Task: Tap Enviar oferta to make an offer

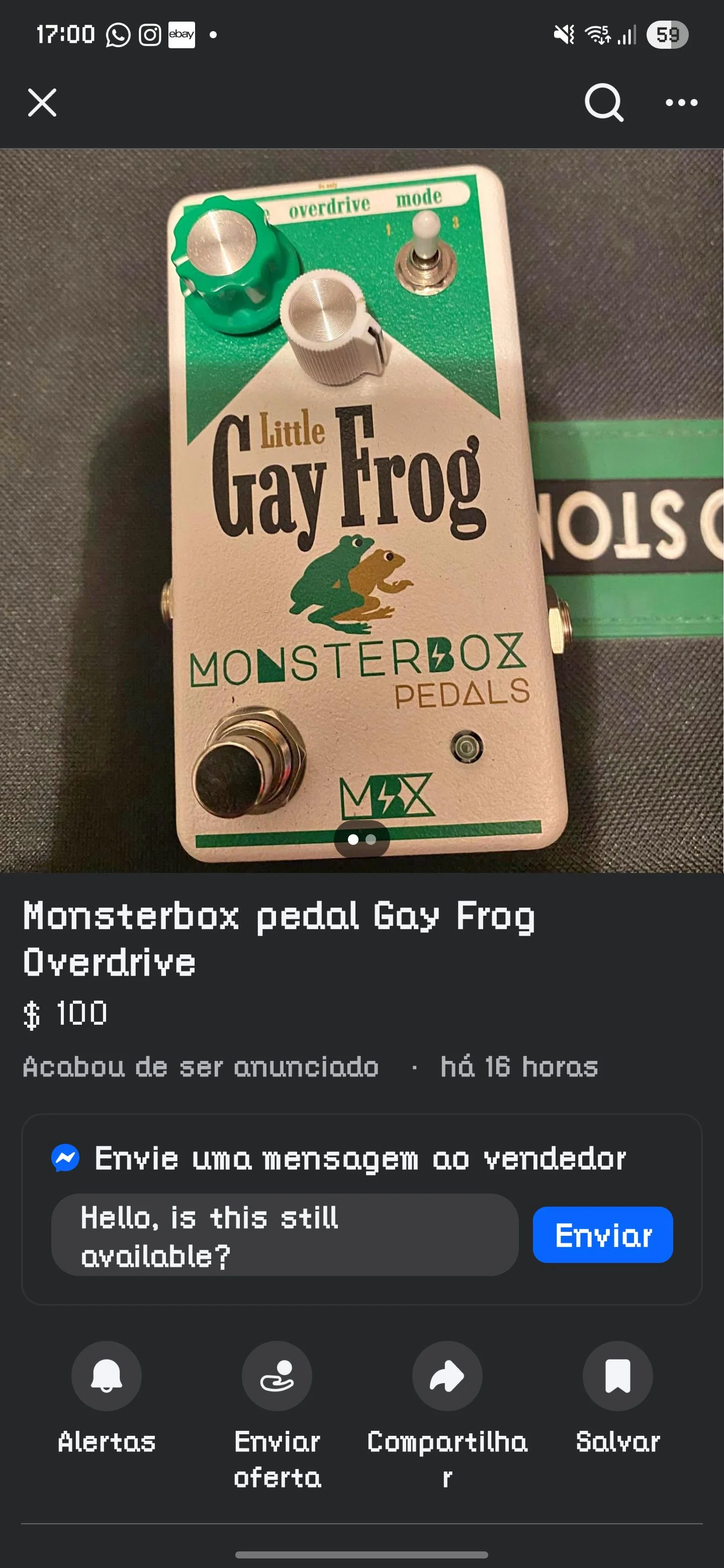Action: click(x=277, y=1376)
